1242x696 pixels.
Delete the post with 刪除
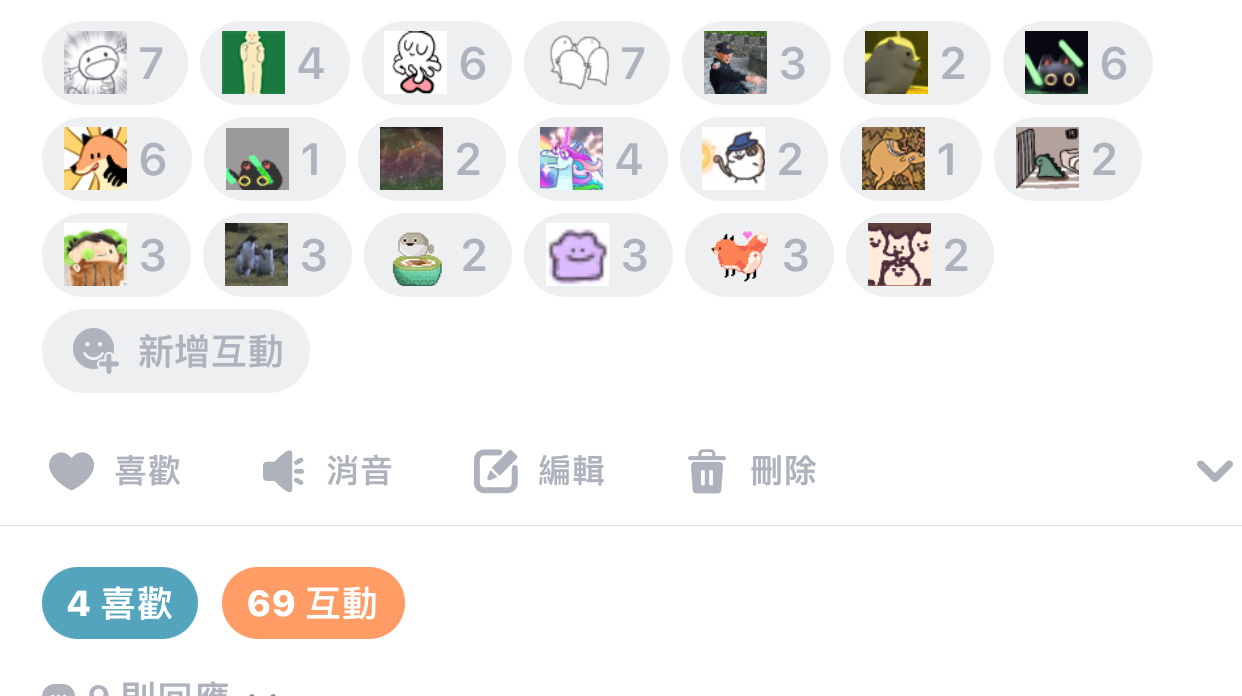click(752, 470)
